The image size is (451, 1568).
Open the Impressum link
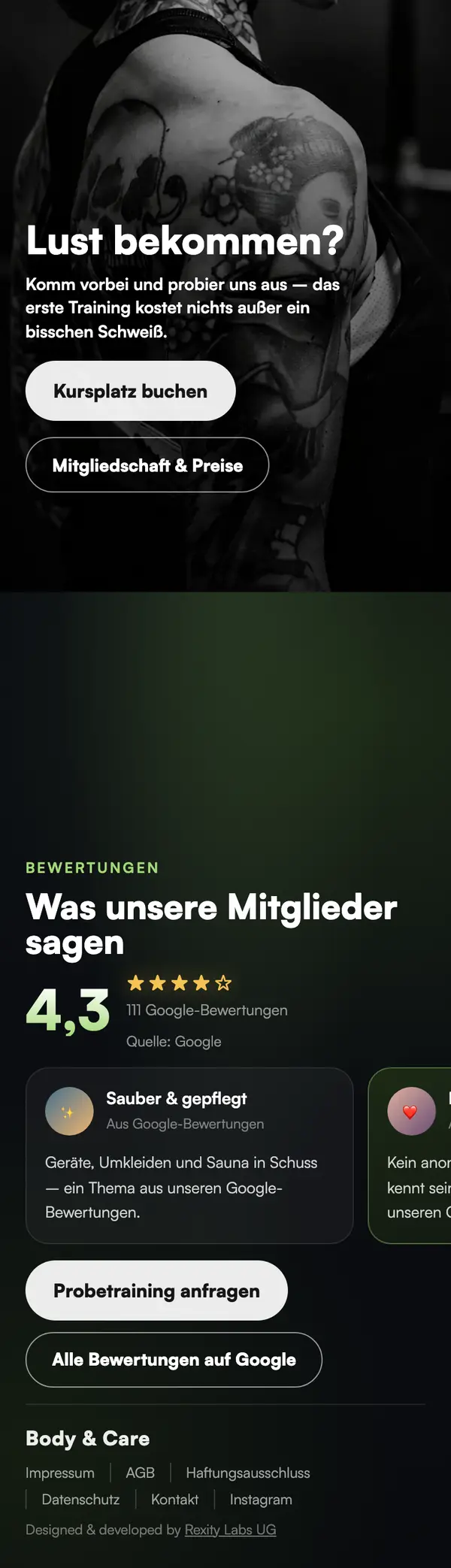[60, 1473]
